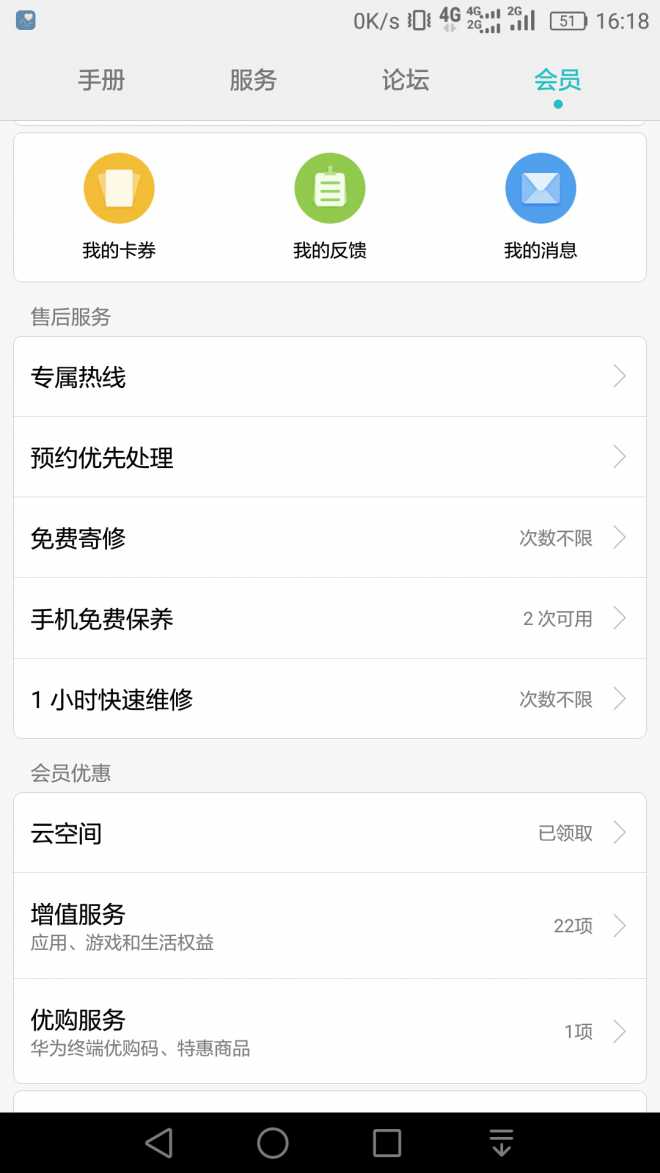Switch to the 服务 tab
The height and width of the screenshot is (1173, 660).
tap(253, 80)
